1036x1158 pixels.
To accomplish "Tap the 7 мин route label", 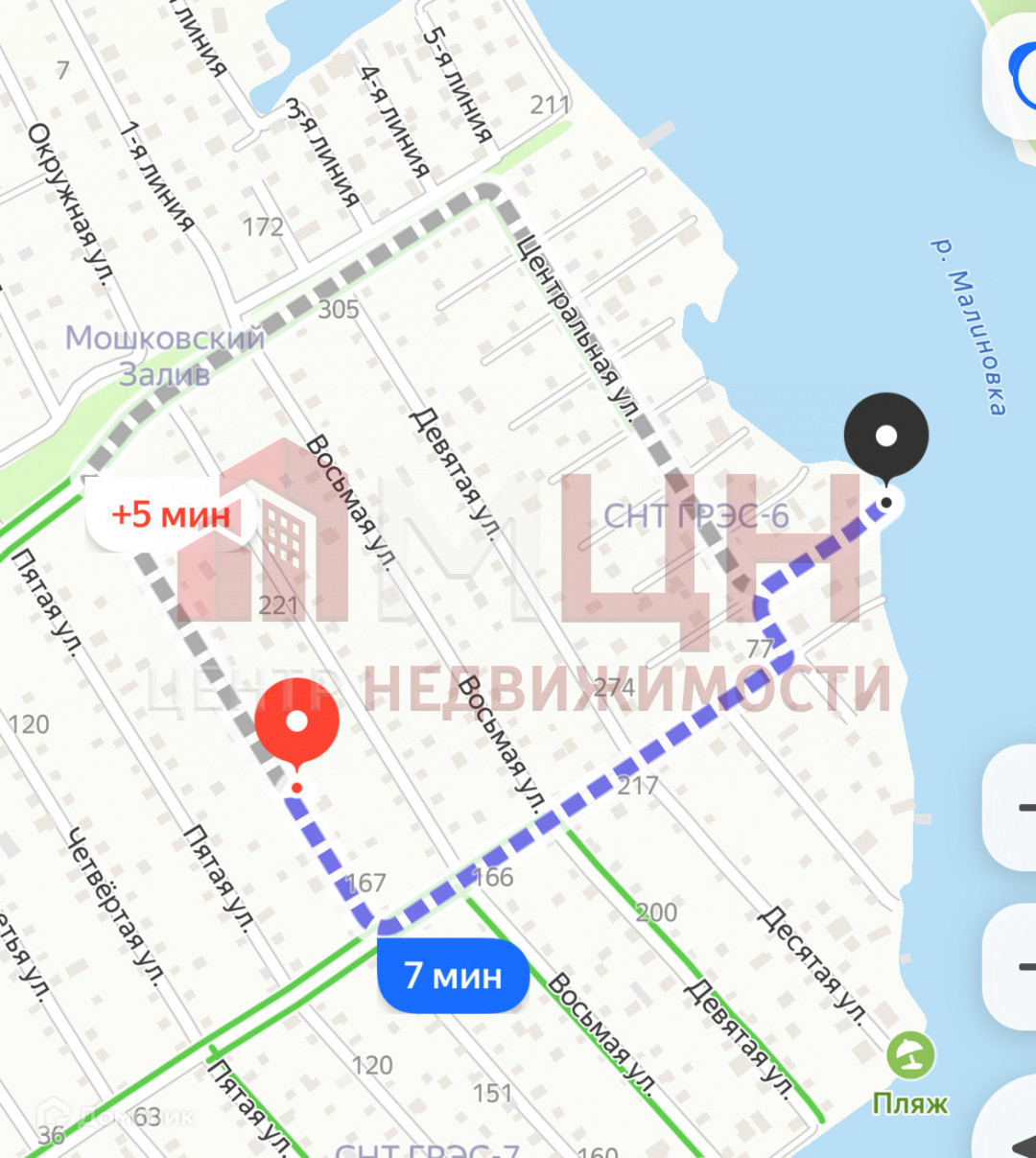I will click(453, 975).
